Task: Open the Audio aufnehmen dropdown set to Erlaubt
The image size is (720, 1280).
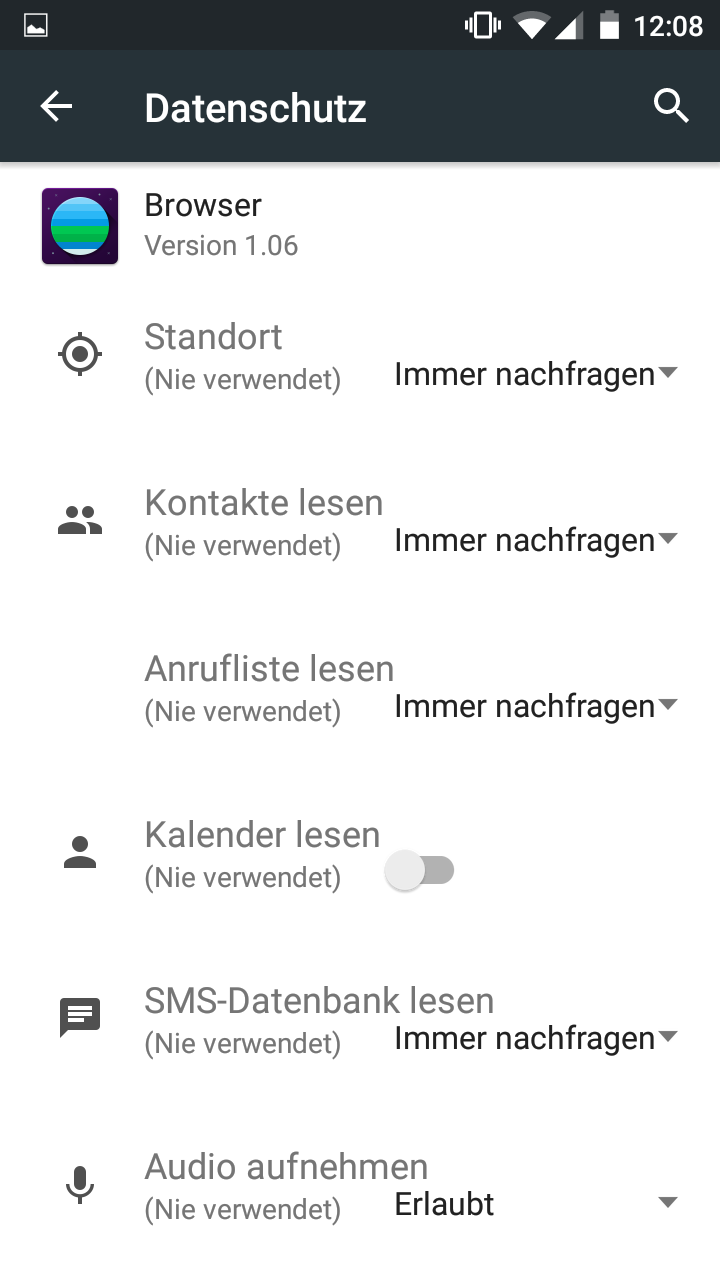Action: (535, 1204)
